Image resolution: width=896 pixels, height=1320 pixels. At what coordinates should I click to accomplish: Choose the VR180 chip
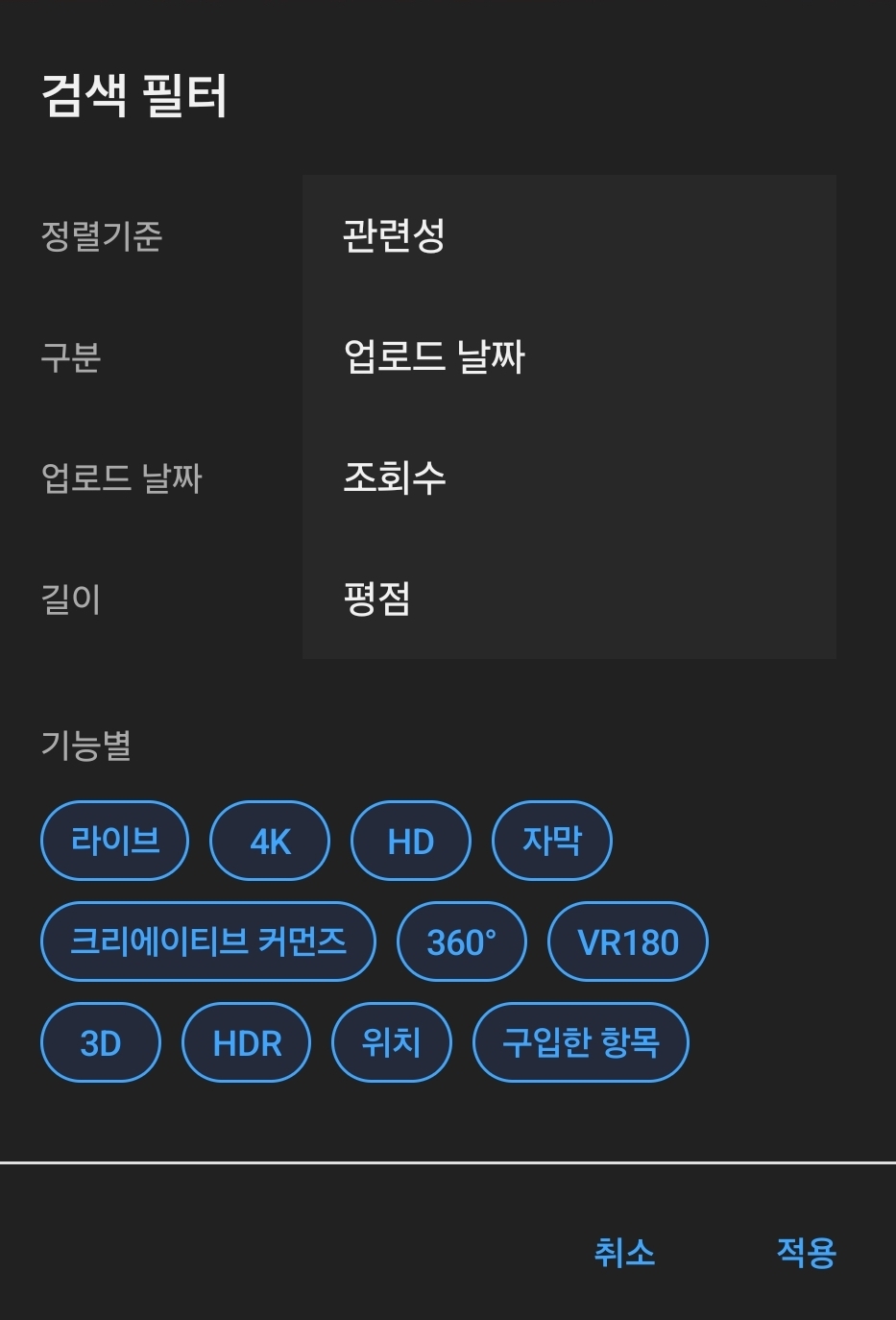(628, 941)
